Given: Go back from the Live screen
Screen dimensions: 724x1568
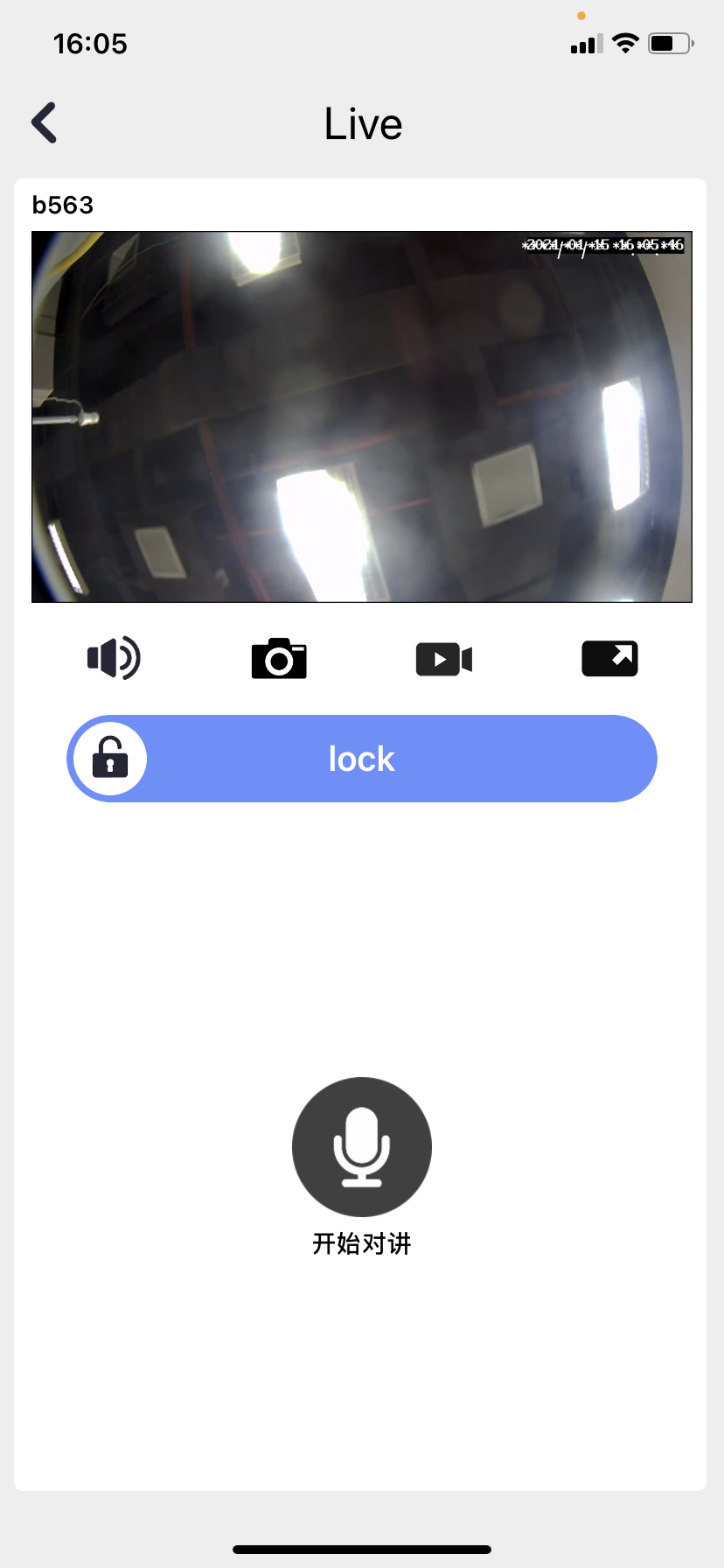Looking at the screenshot, I should click(44, 122).
